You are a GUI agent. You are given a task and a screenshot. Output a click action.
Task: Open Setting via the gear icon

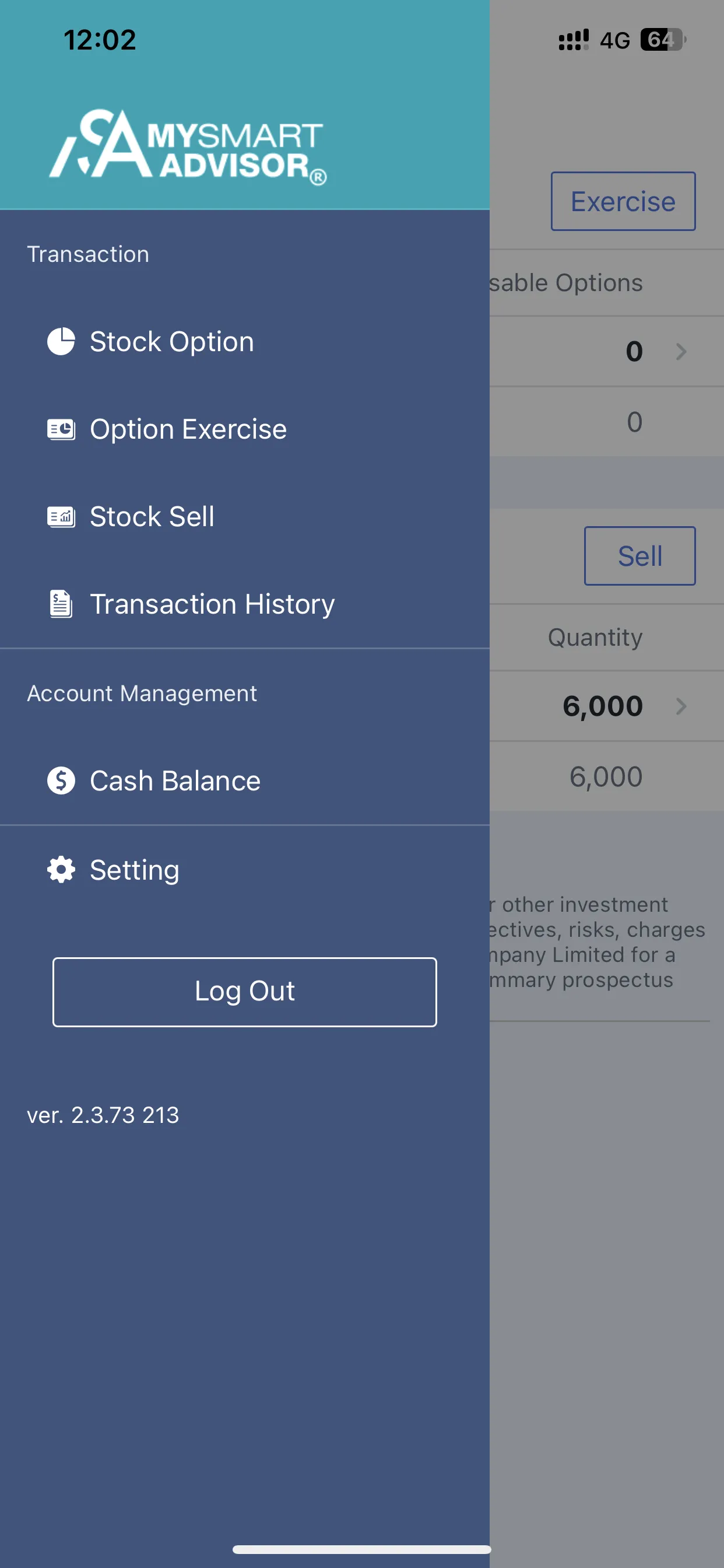(x=59, y=869)
